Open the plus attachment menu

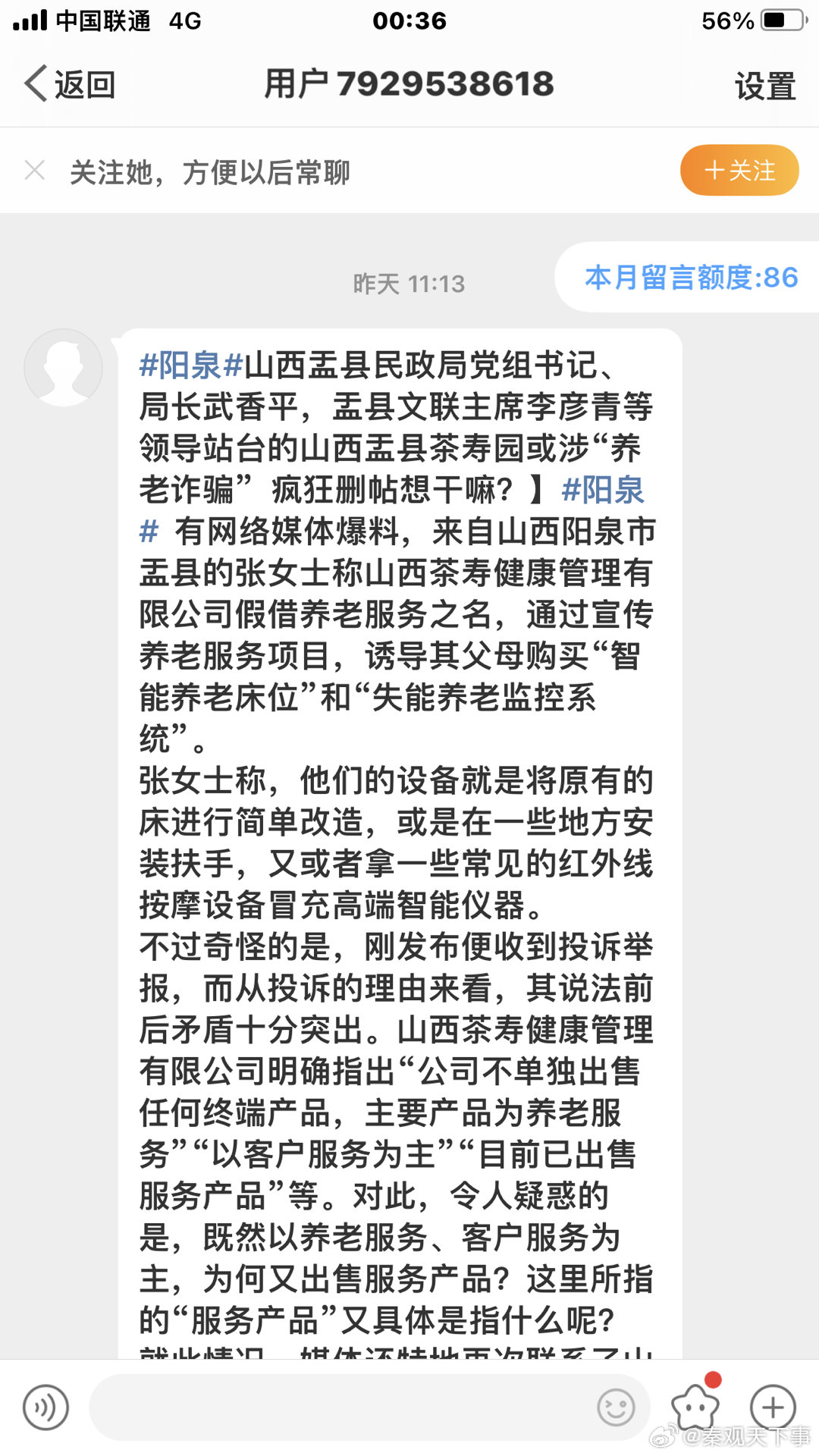(x=773, y=1407)
